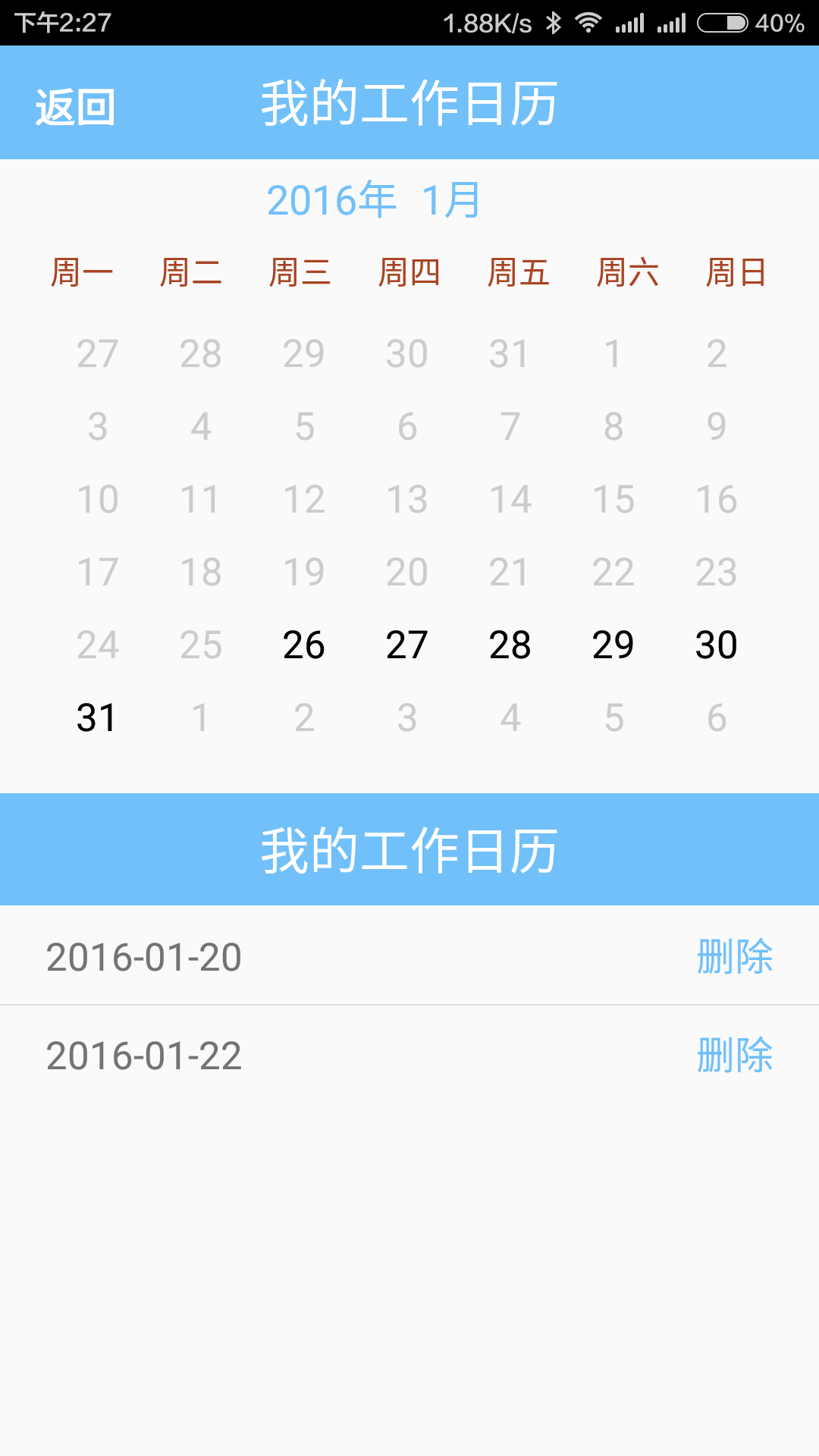Delete the 2016-01-20 entry
The image size is (819, 1456).
(735, 956)
